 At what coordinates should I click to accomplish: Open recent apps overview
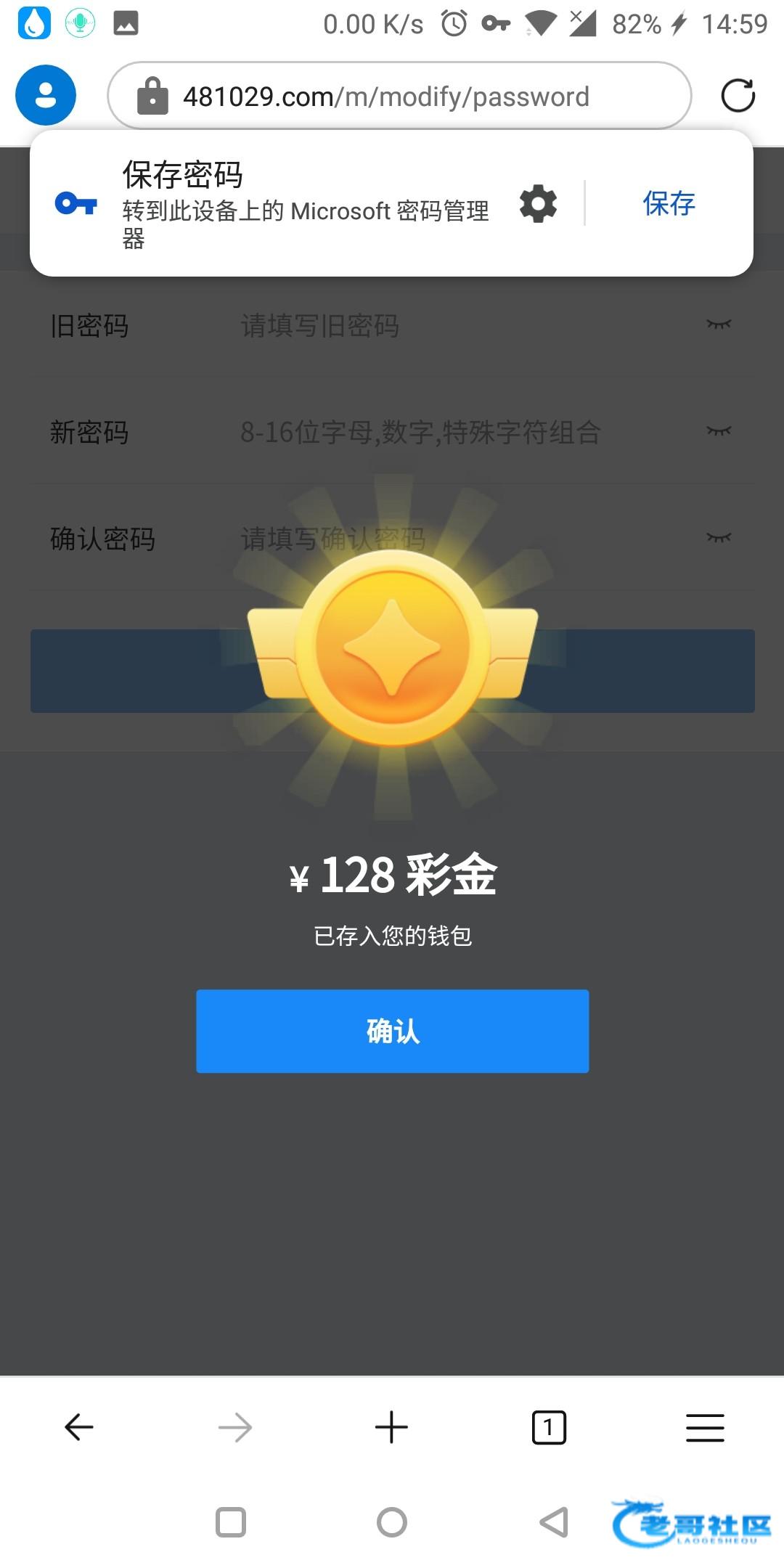(231, 1522)
